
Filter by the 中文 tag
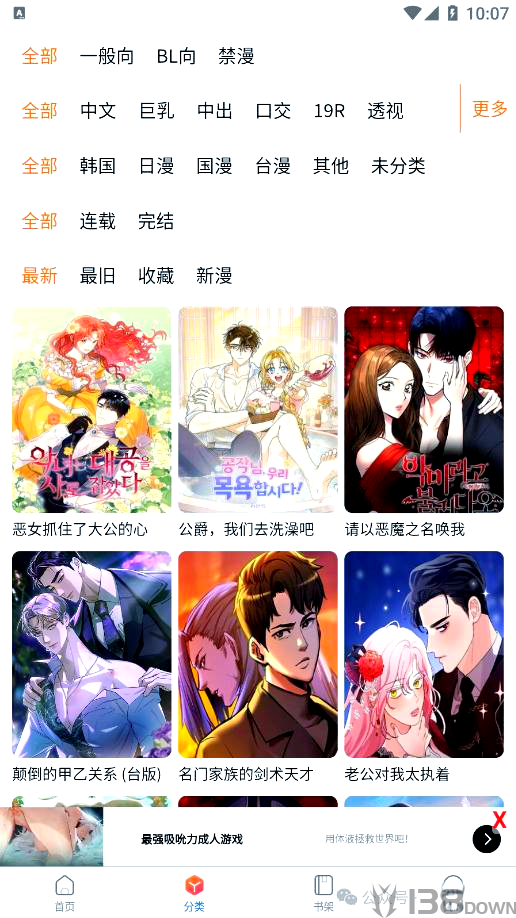point(98,111)
